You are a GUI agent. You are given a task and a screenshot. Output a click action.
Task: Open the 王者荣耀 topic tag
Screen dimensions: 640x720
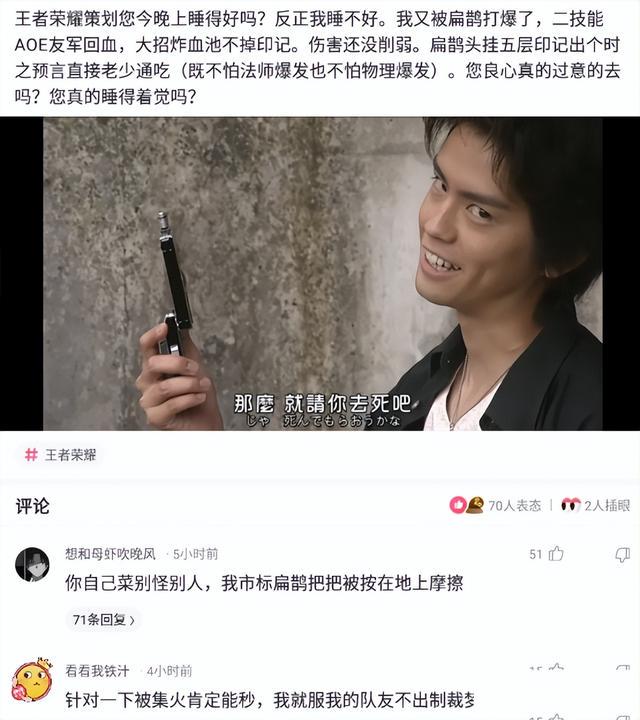tap(63, 455)
